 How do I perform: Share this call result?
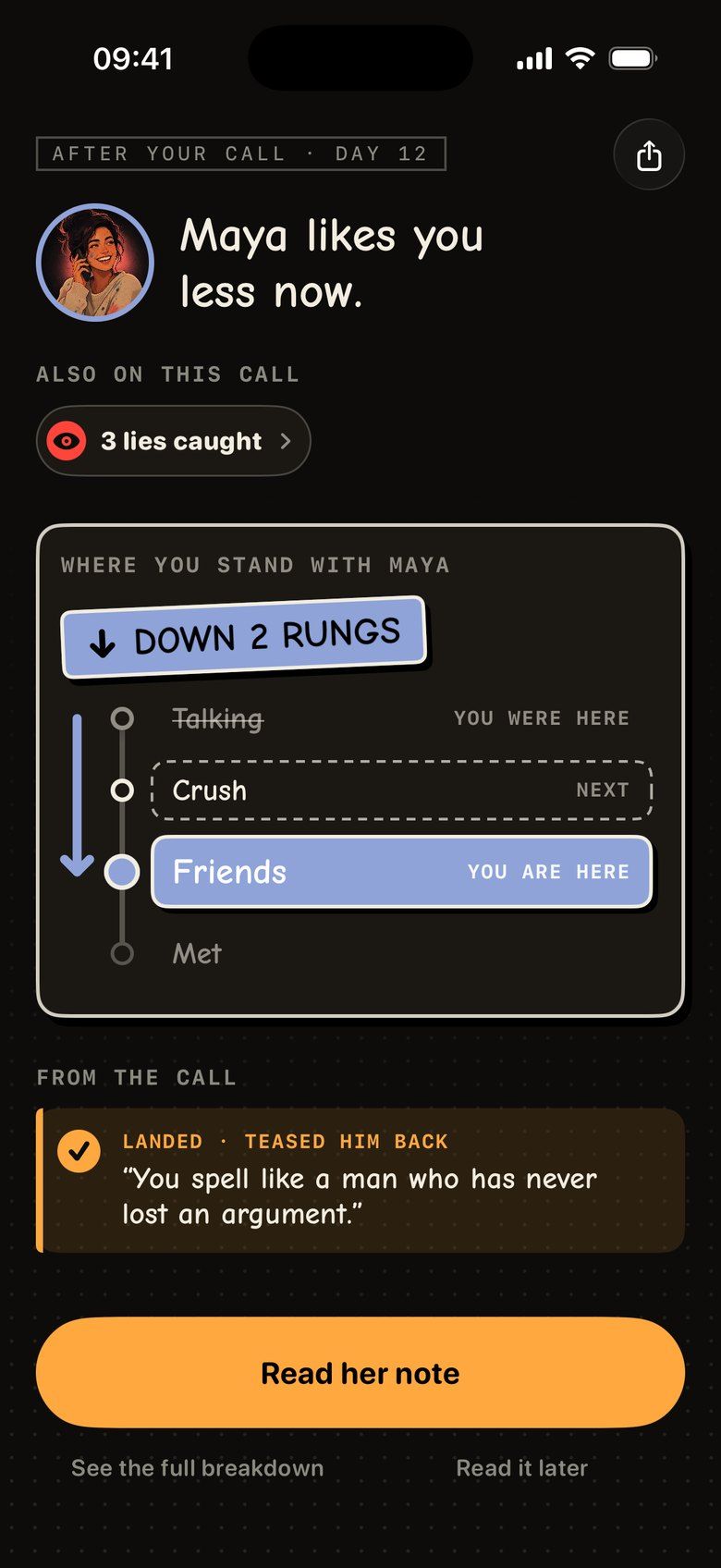click(649, 154)
